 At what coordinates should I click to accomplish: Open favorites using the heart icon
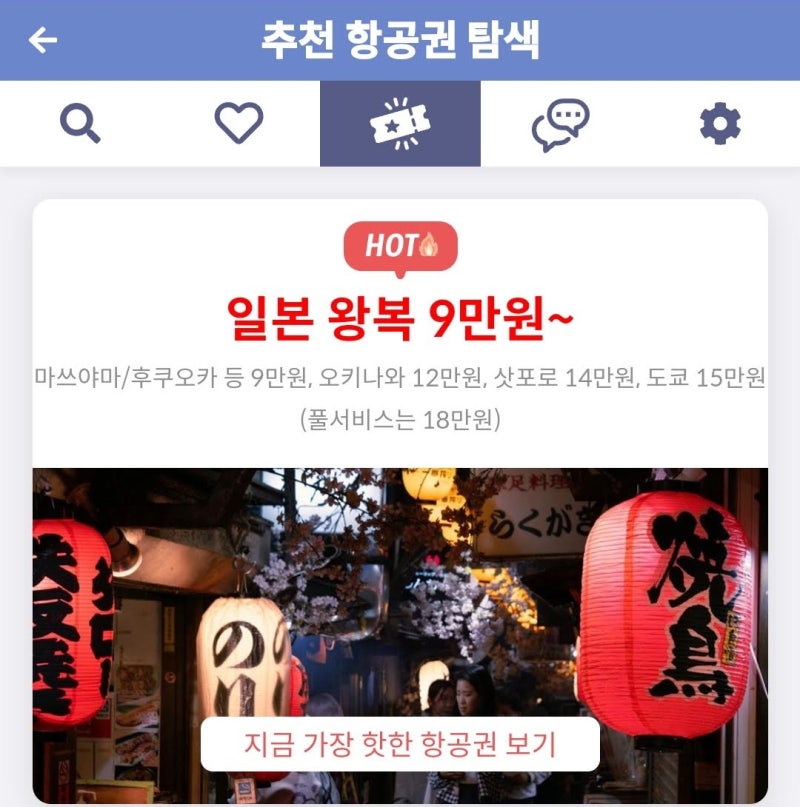pyautogui.click(x=239, y=122)
